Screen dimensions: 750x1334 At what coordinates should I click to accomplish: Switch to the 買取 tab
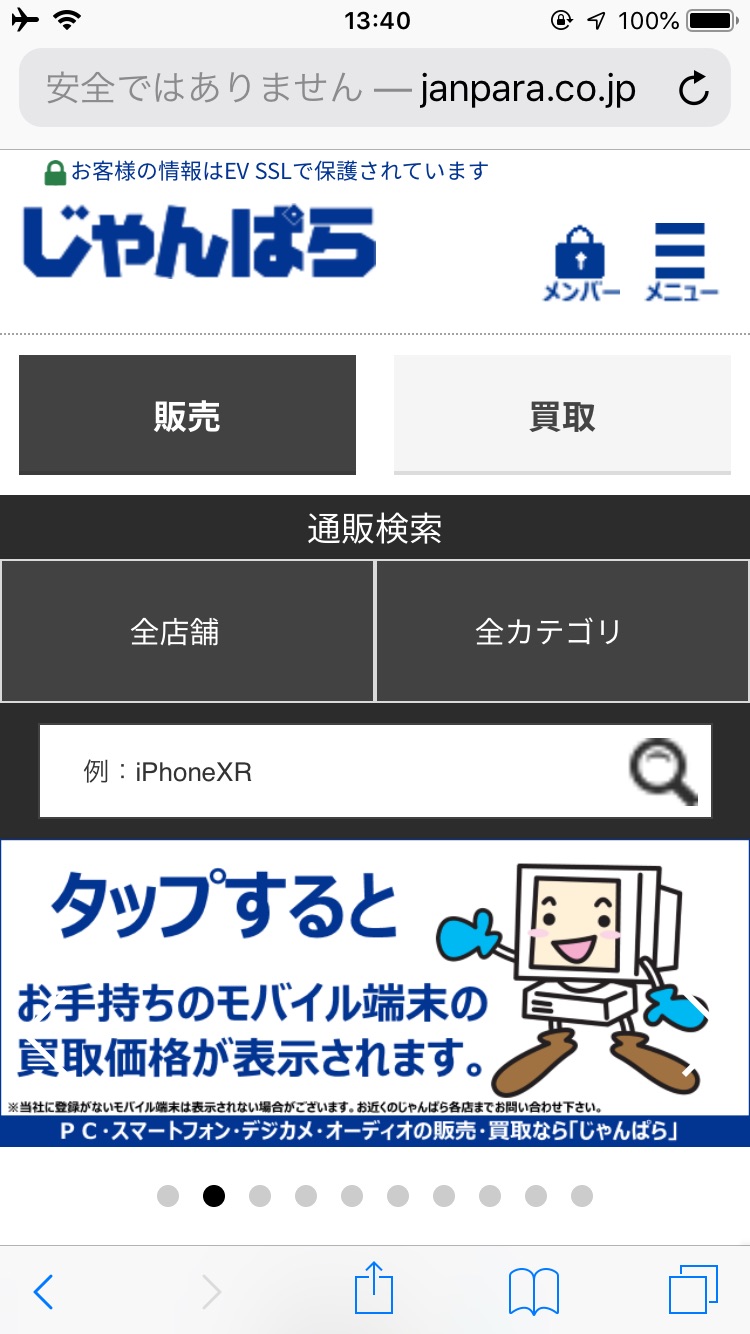pyautogui.click(x=562, y=415)
